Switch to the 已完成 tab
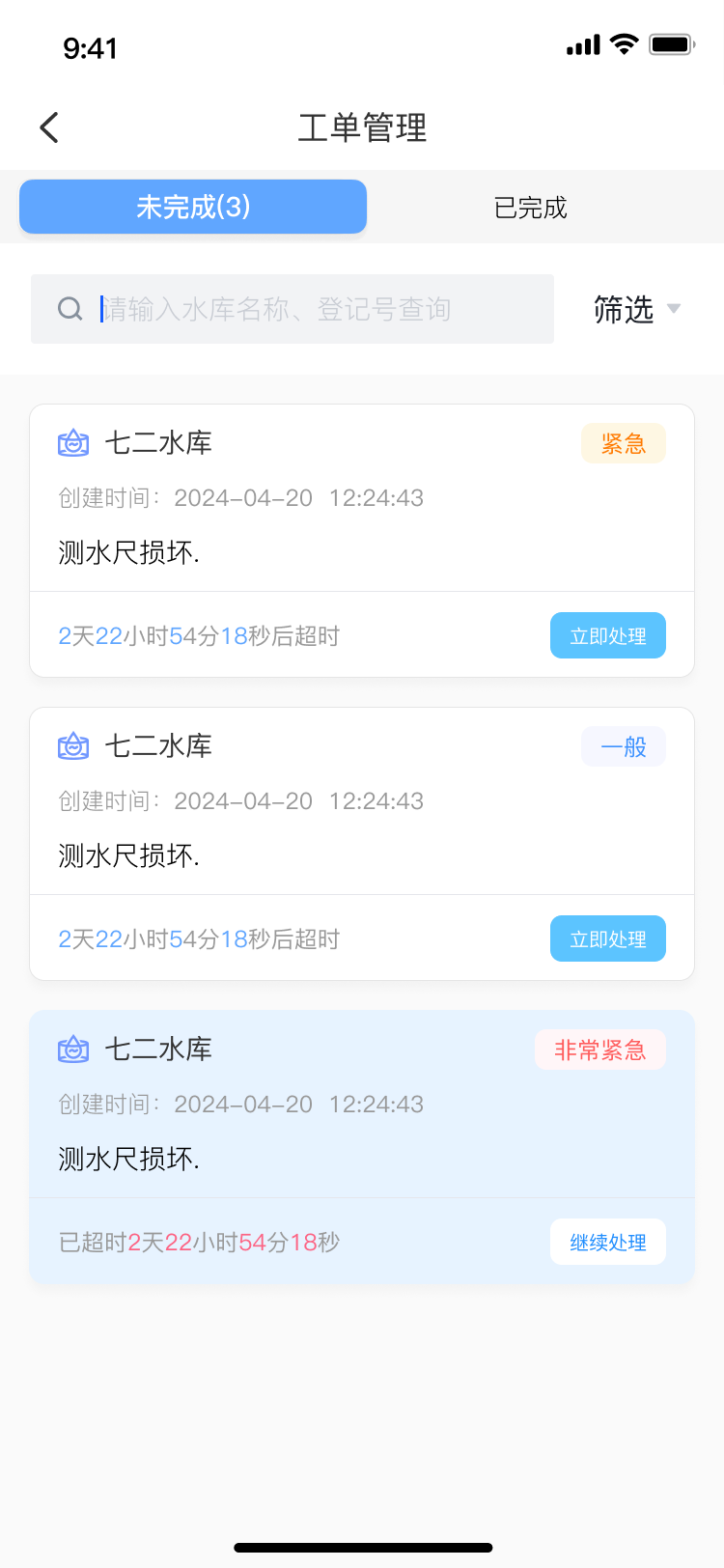The image size is (724, 1568). (x=530, y=208)
